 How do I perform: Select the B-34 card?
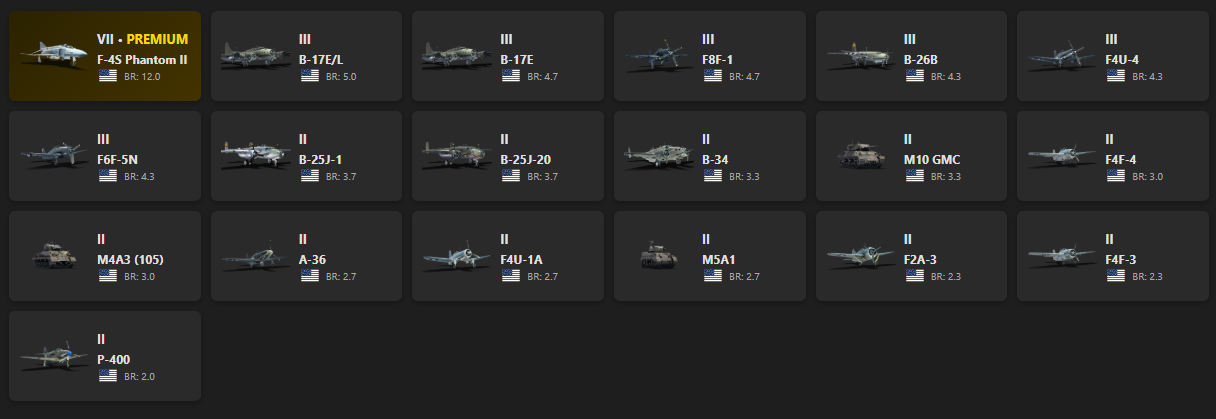710,156
